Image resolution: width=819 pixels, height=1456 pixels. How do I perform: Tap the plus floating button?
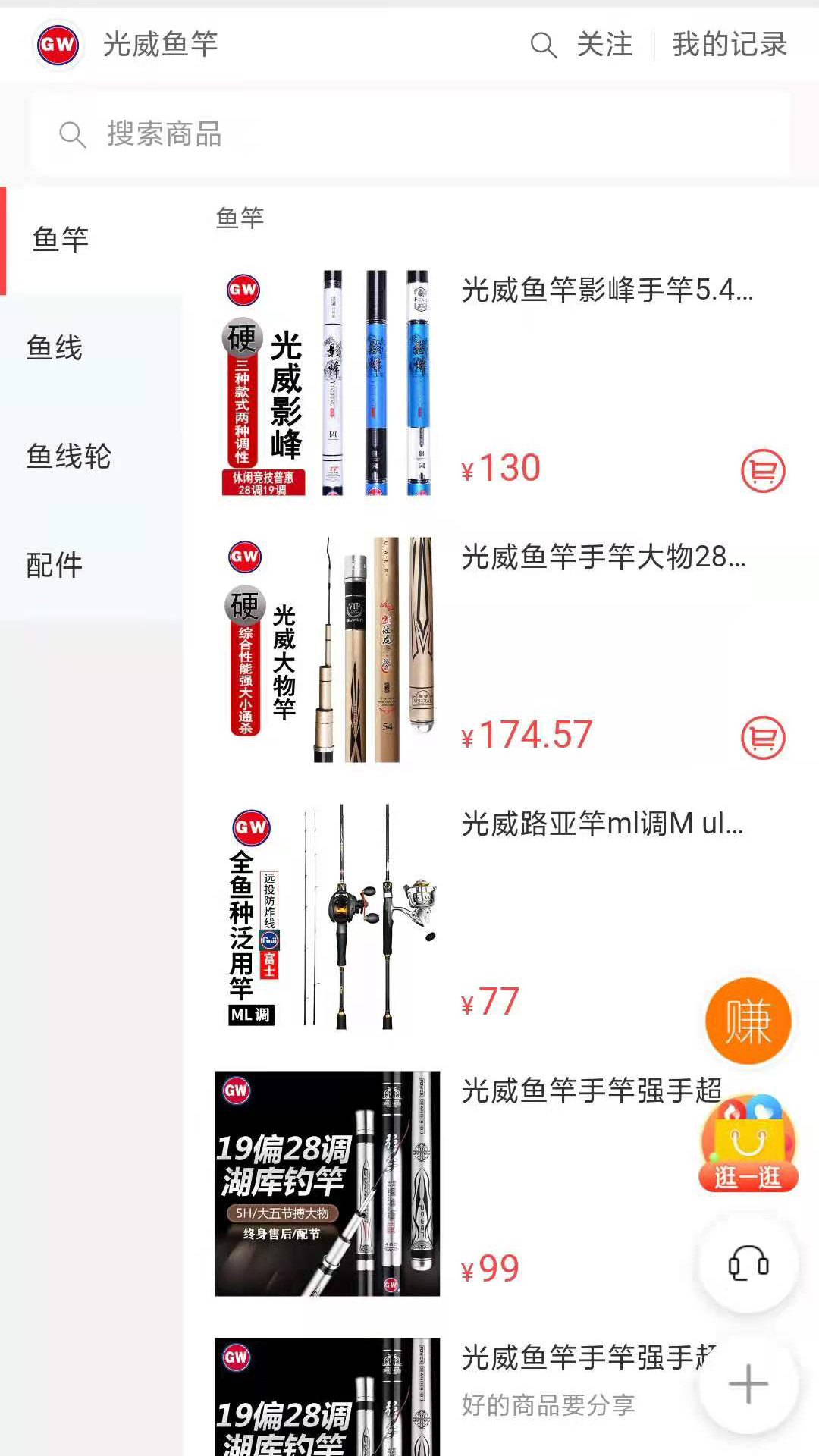point(748,1384)
